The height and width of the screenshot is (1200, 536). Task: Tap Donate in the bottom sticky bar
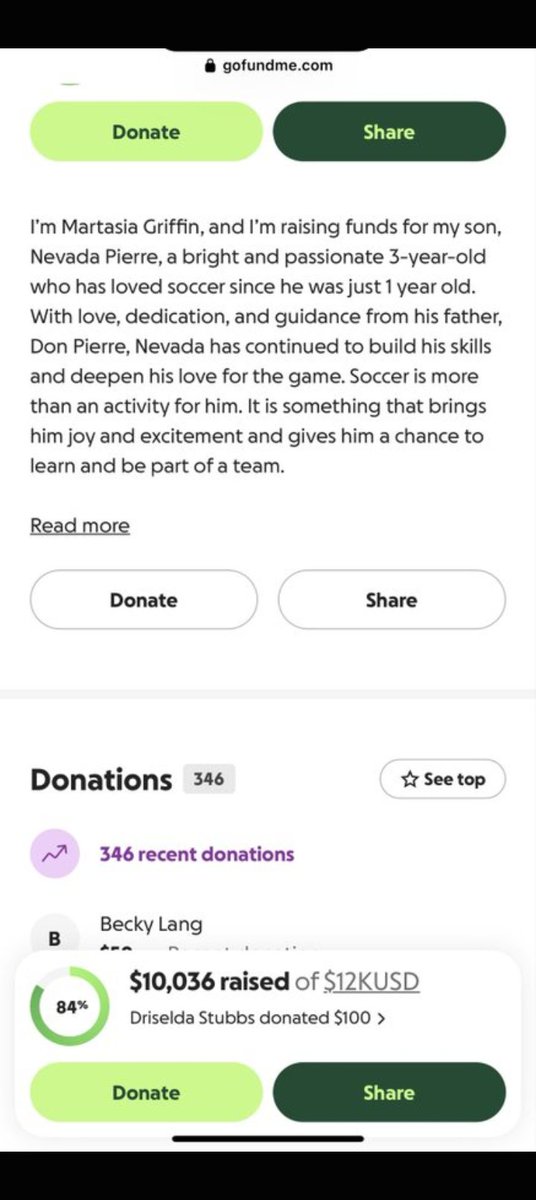(x=146, y=1092)
